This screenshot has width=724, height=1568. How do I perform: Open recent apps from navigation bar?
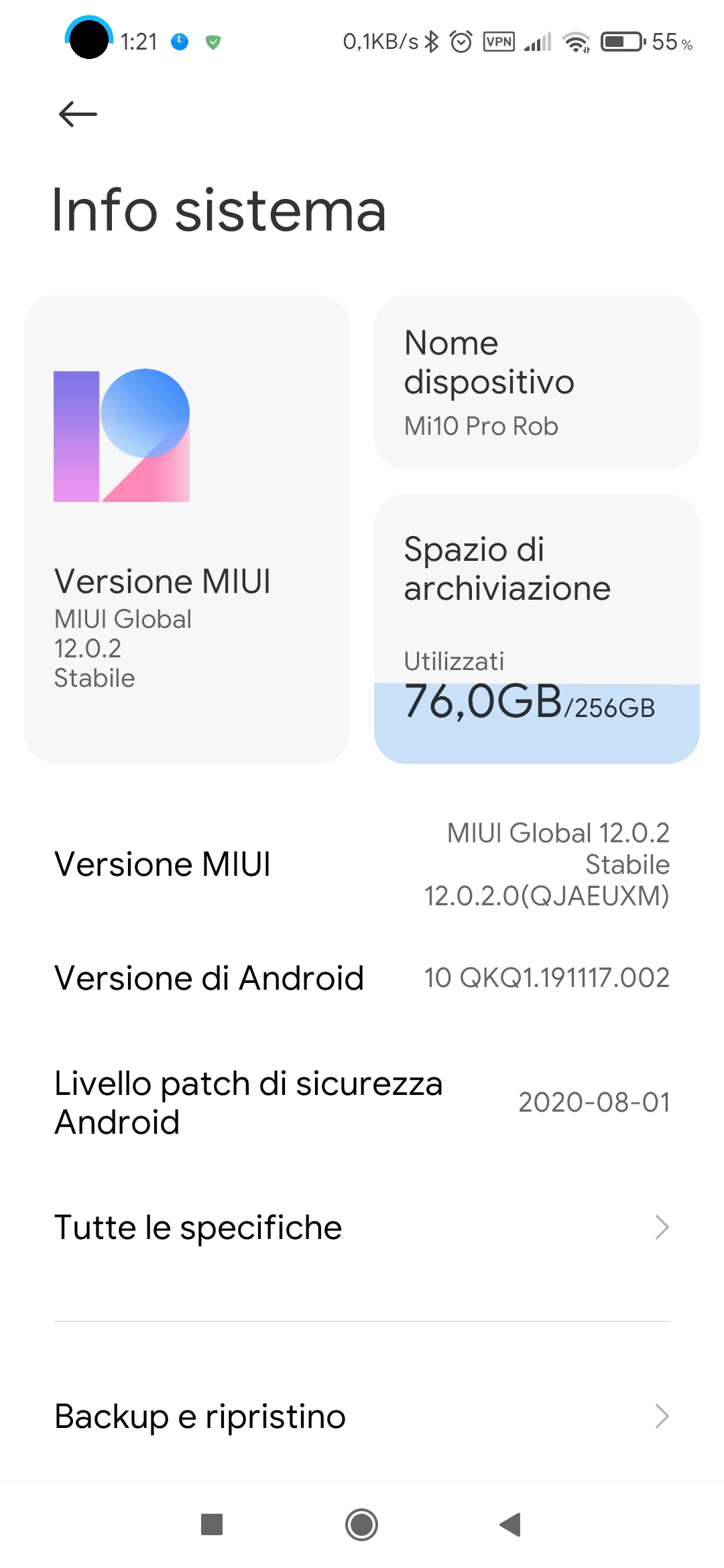click(212, 1524)
